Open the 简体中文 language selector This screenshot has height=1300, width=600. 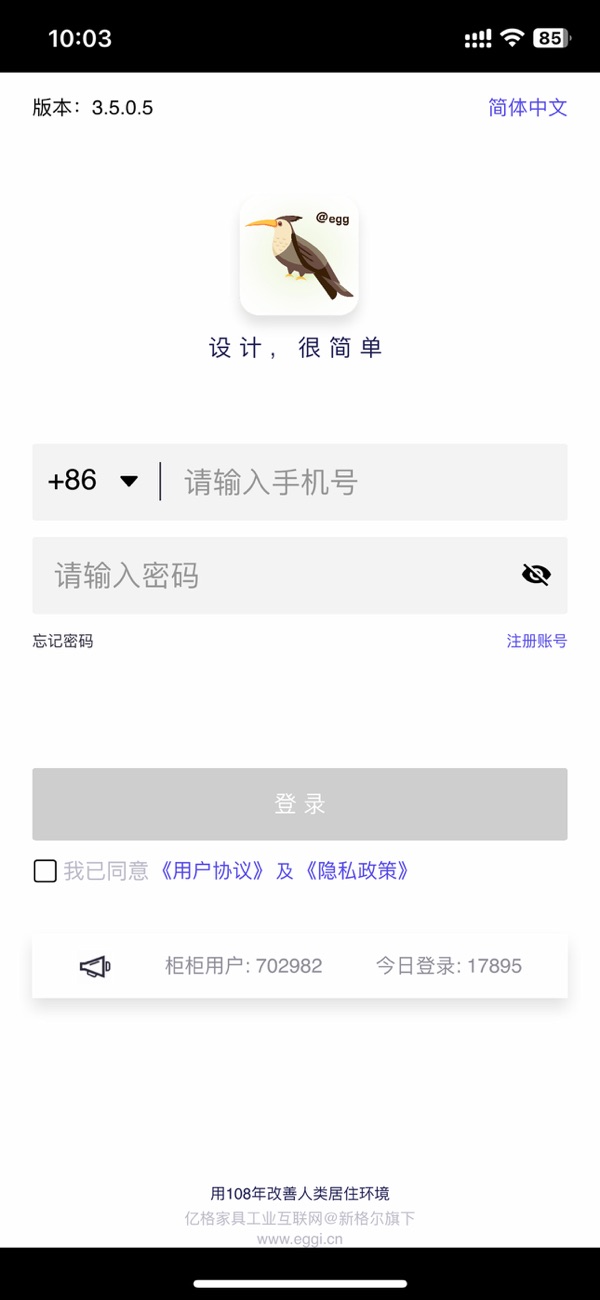527,108
